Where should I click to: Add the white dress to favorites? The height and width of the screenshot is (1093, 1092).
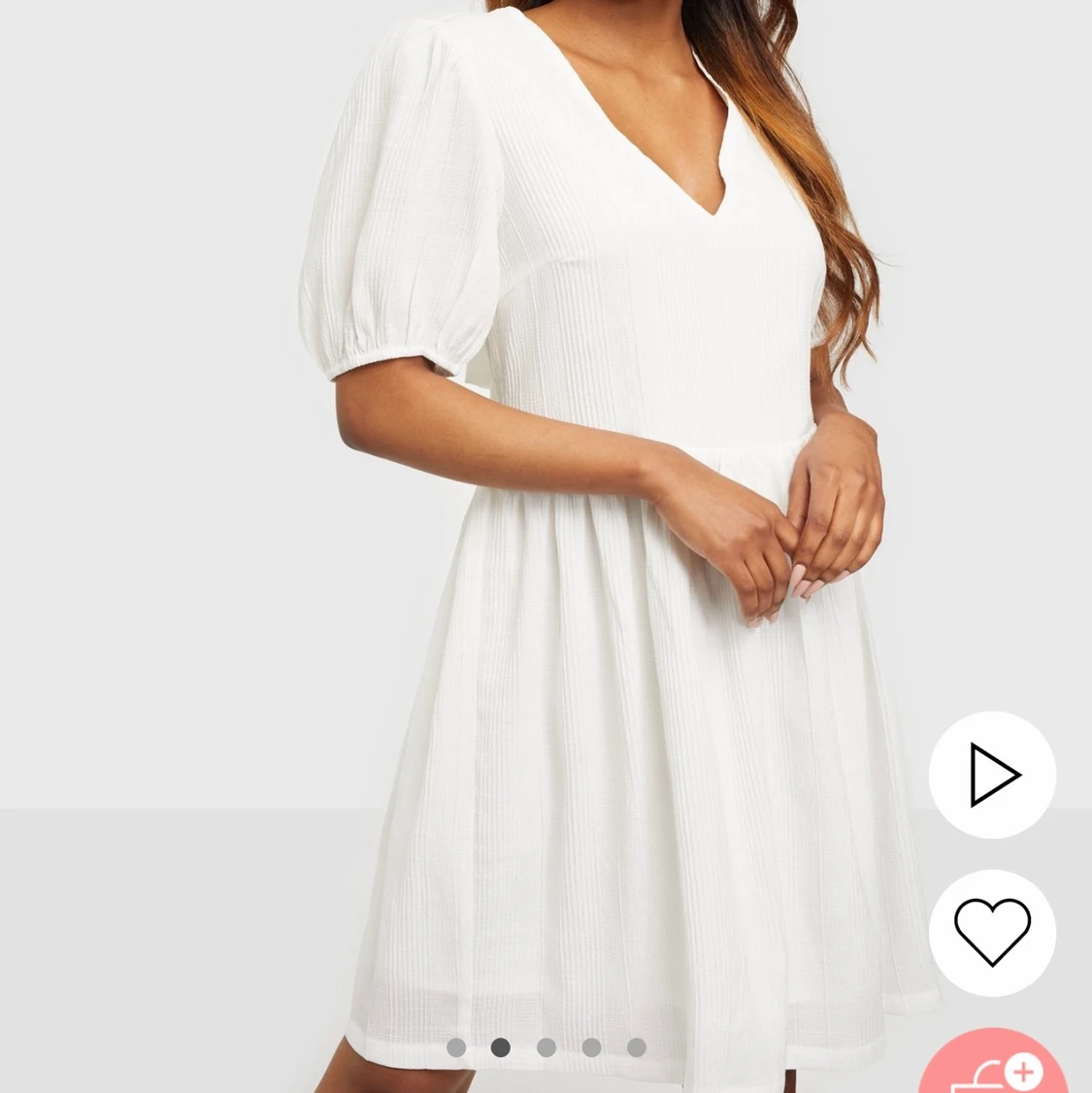click(992, 932)
